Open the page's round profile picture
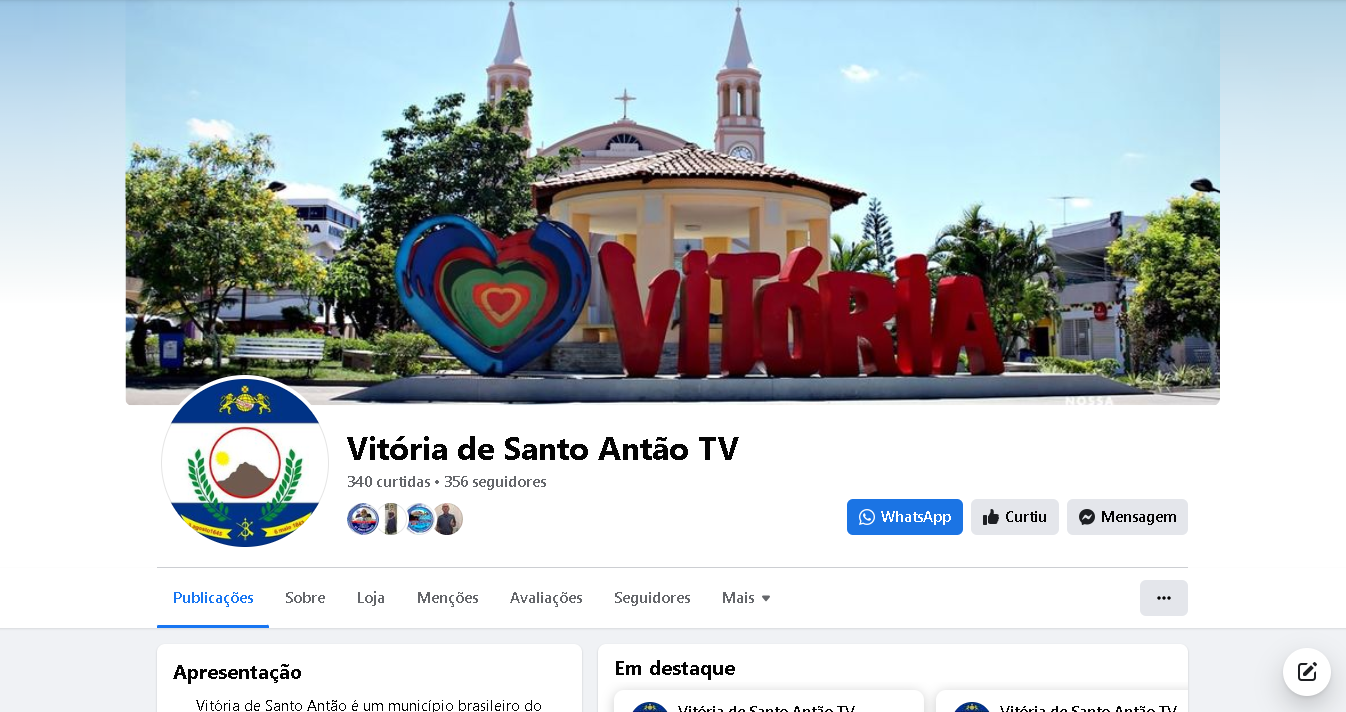This screenshot has width=1346, height=712. point(245,463)
